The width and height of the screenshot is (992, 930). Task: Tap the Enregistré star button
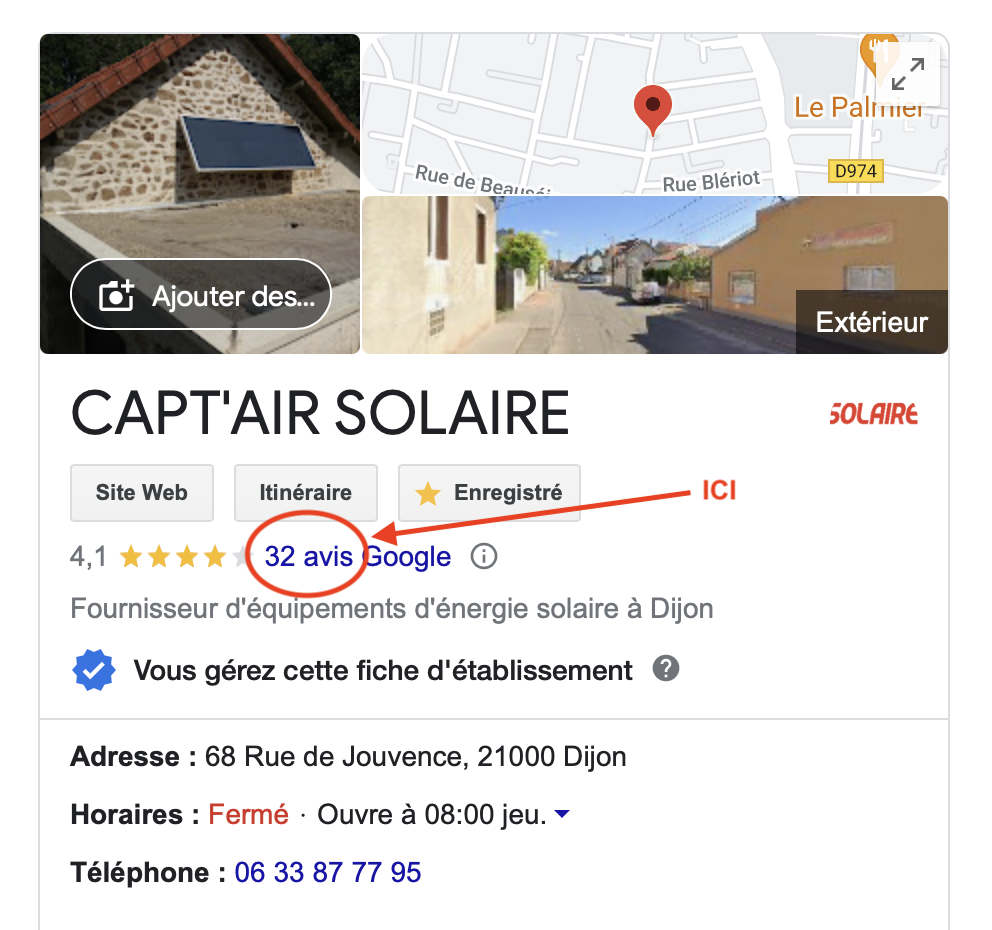pyautogui.click(x=489, y=492)
